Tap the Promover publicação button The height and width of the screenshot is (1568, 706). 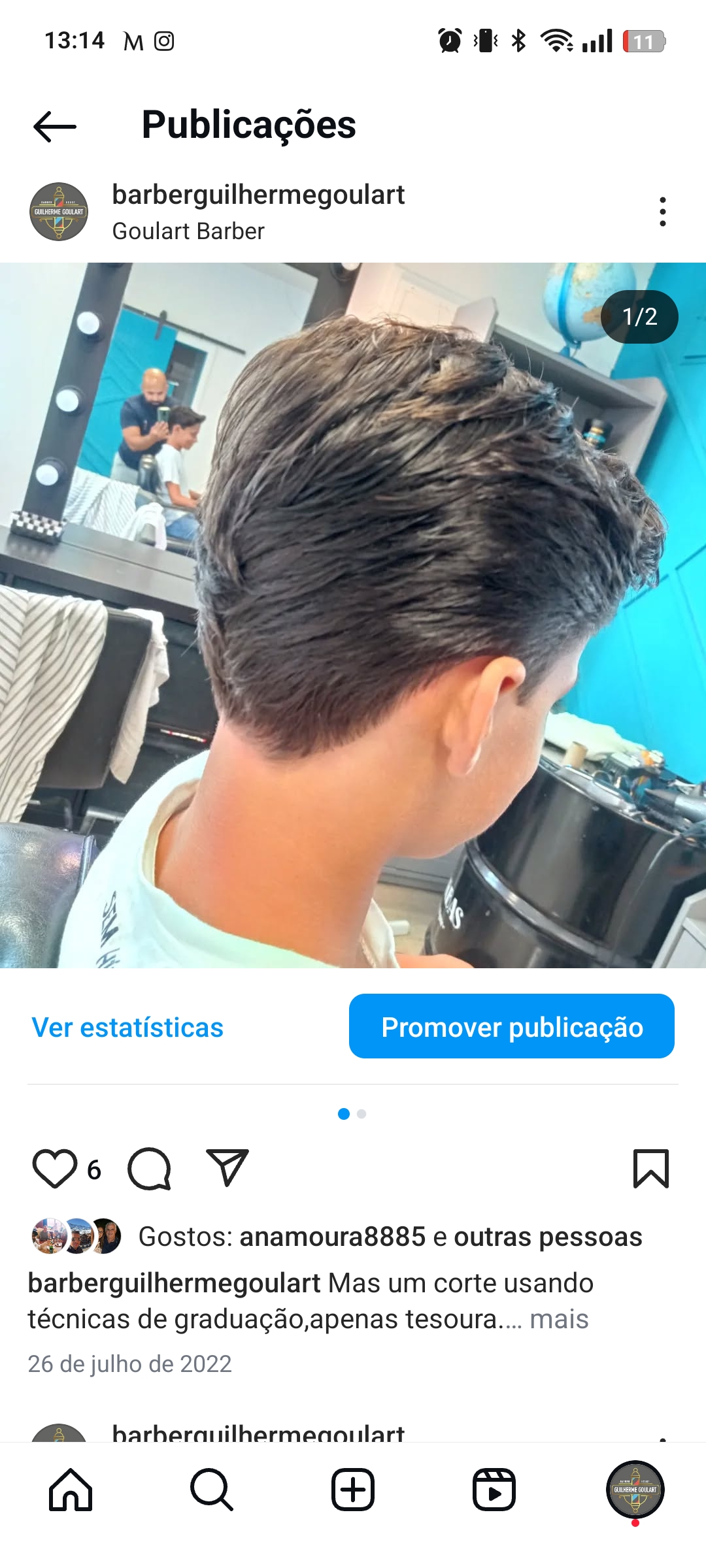(x=511, y=1026)
